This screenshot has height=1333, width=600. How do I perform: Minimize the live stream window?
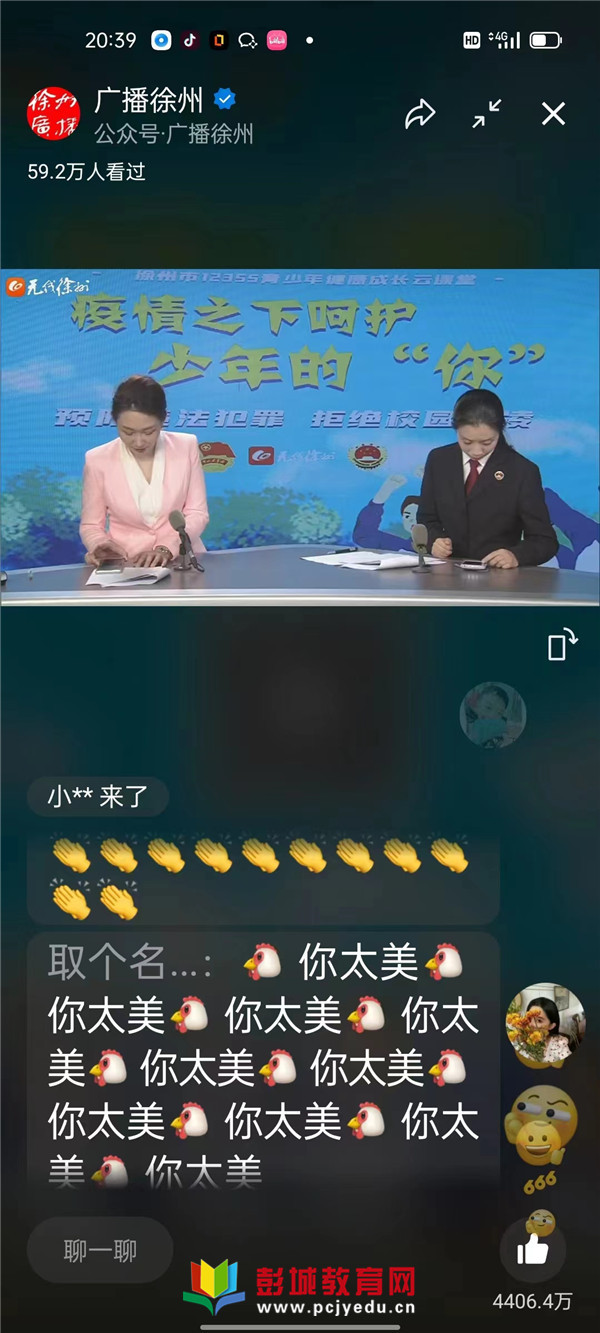(x=487, y=115)
